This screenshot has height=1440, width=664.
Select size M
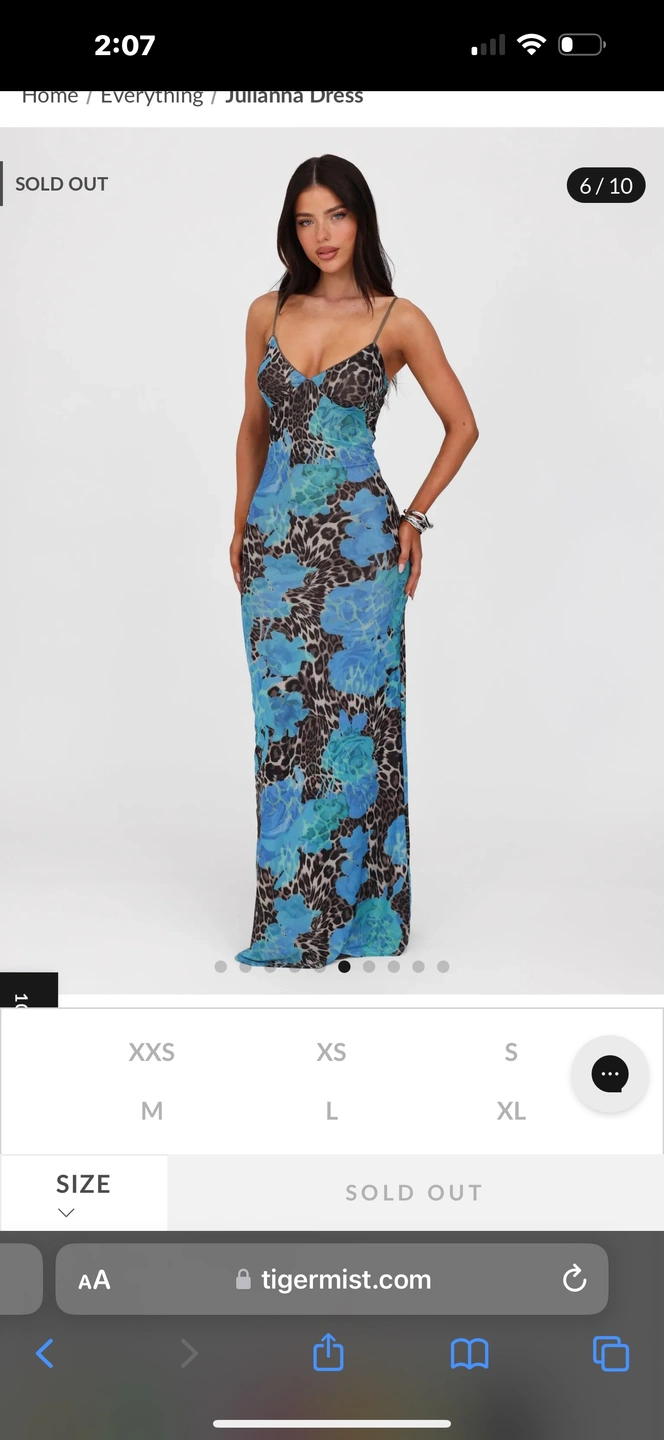click(151, 1111)
